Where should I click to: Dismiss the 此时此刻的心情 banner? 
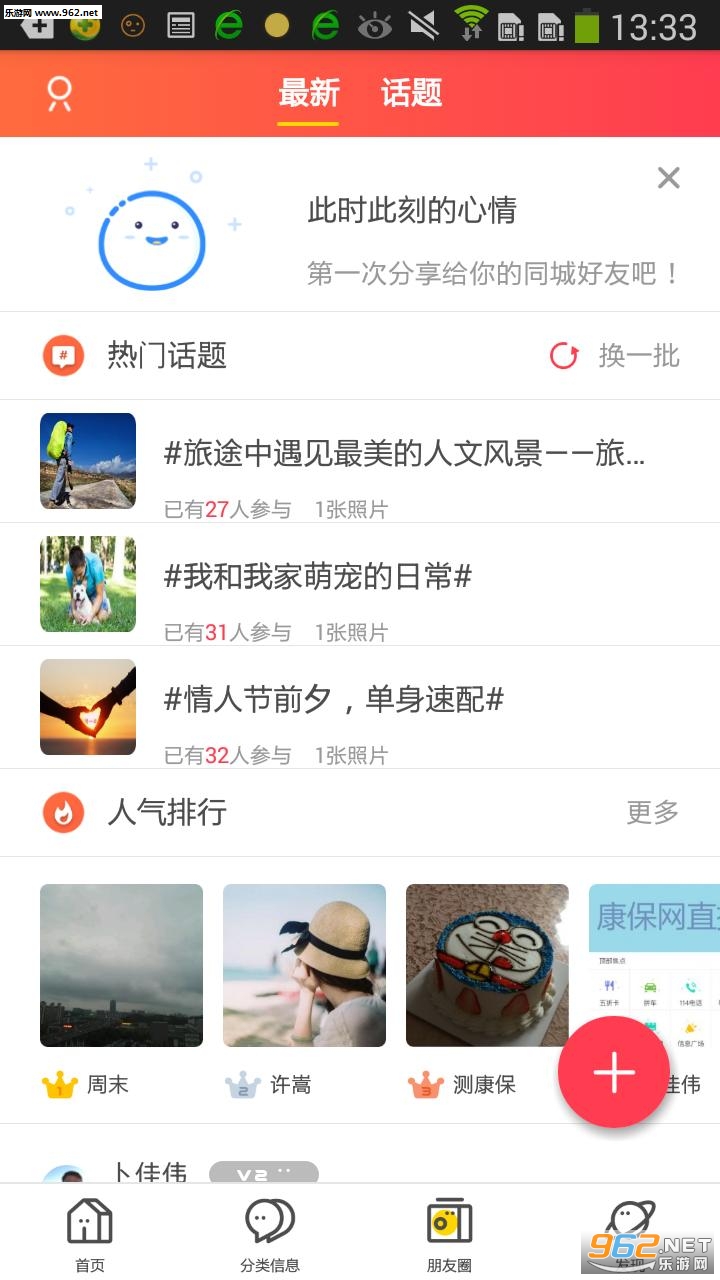668,178
